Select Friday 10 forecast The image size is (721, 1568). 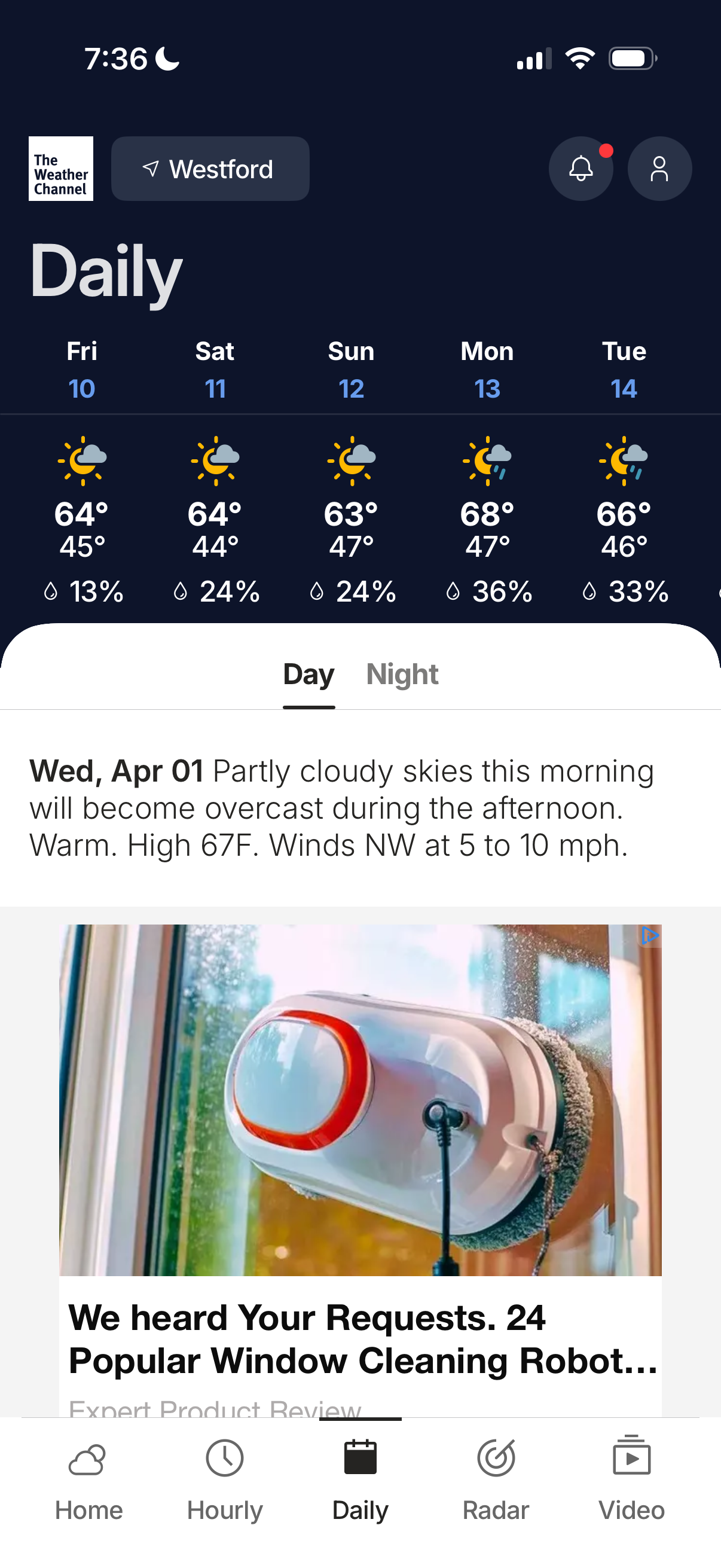point(82,370)
